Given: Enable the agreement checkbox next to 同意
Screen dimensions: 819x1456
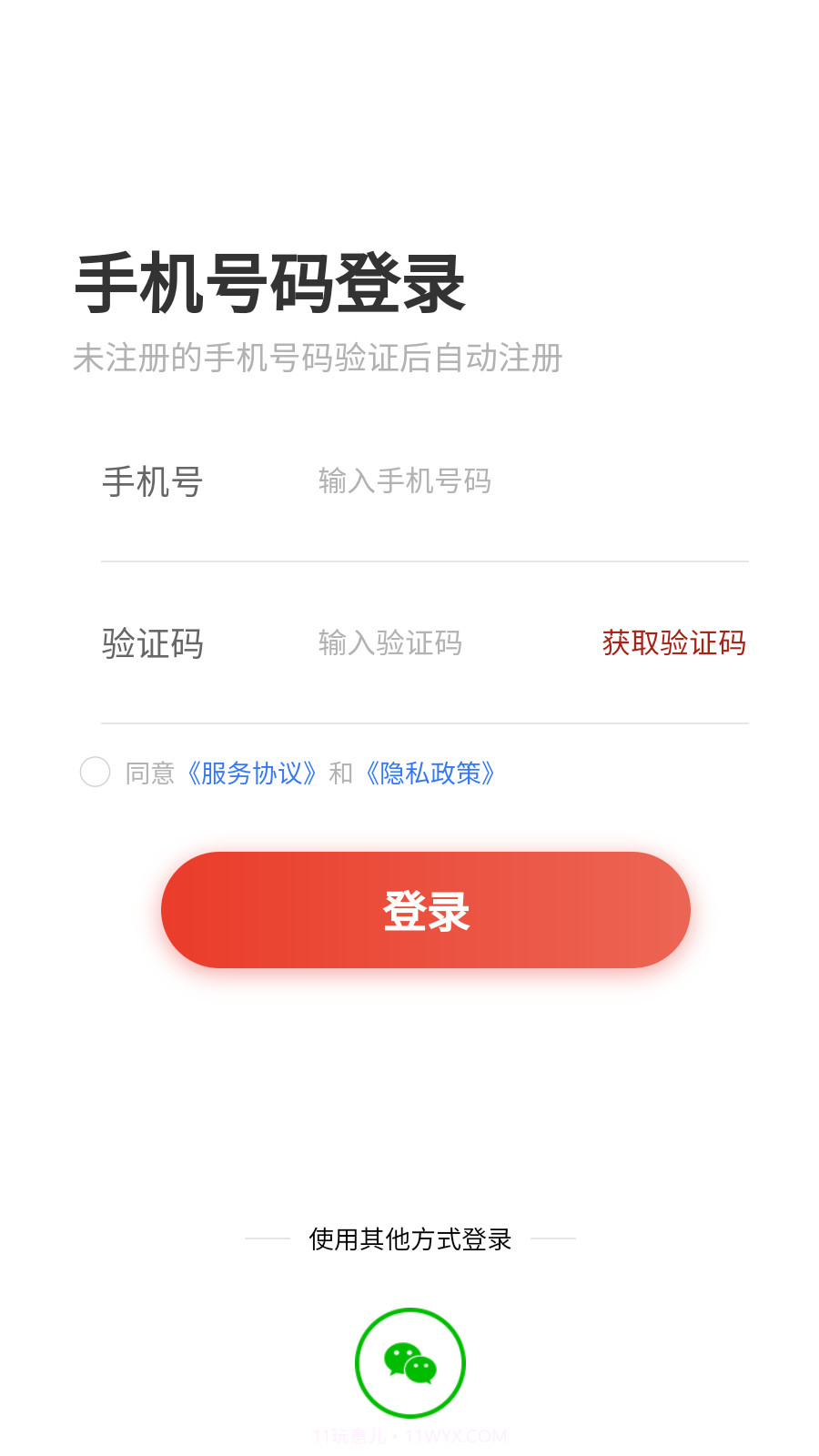Looking at the screenshot, I should click(x=95, y=772).
